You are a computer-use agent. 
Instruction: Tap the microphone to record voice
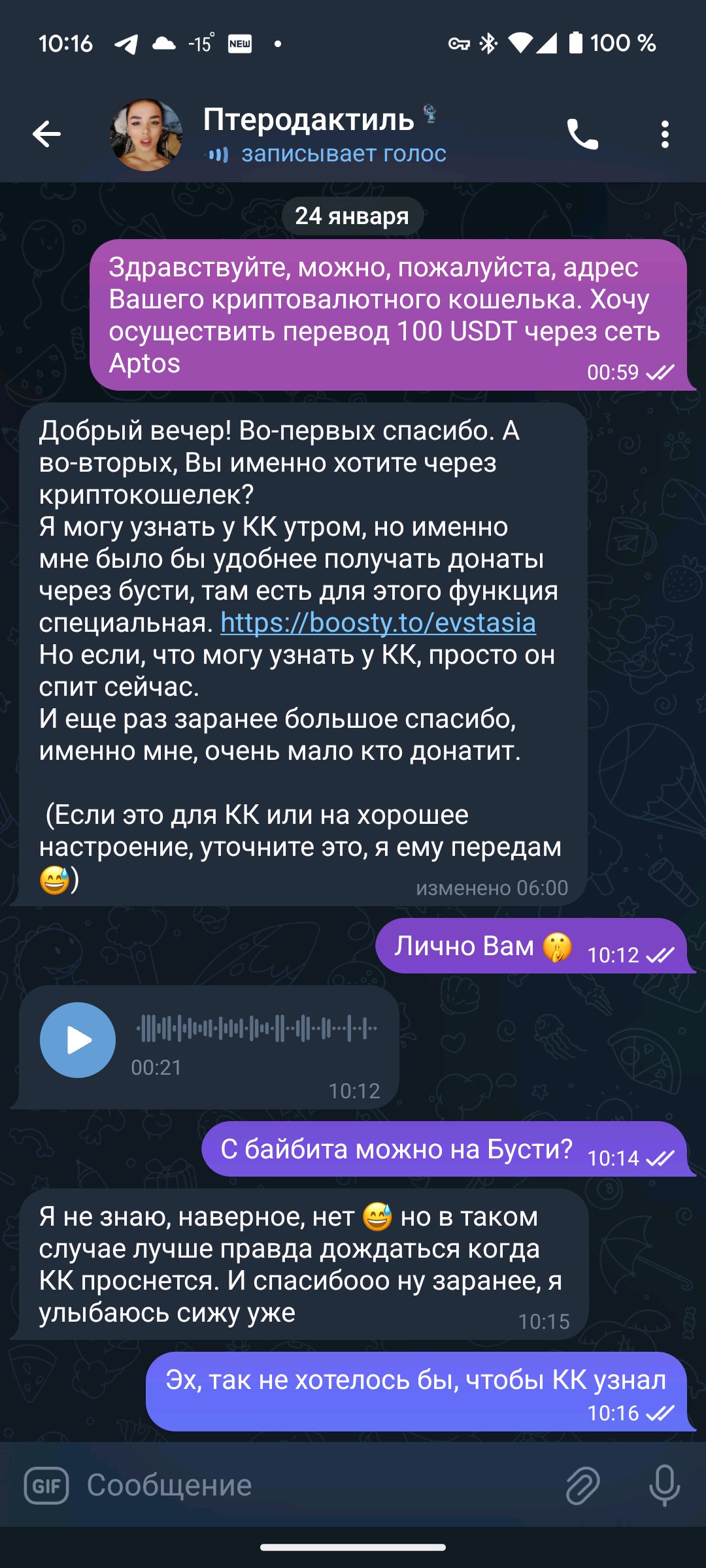[x=665, y=1485]
